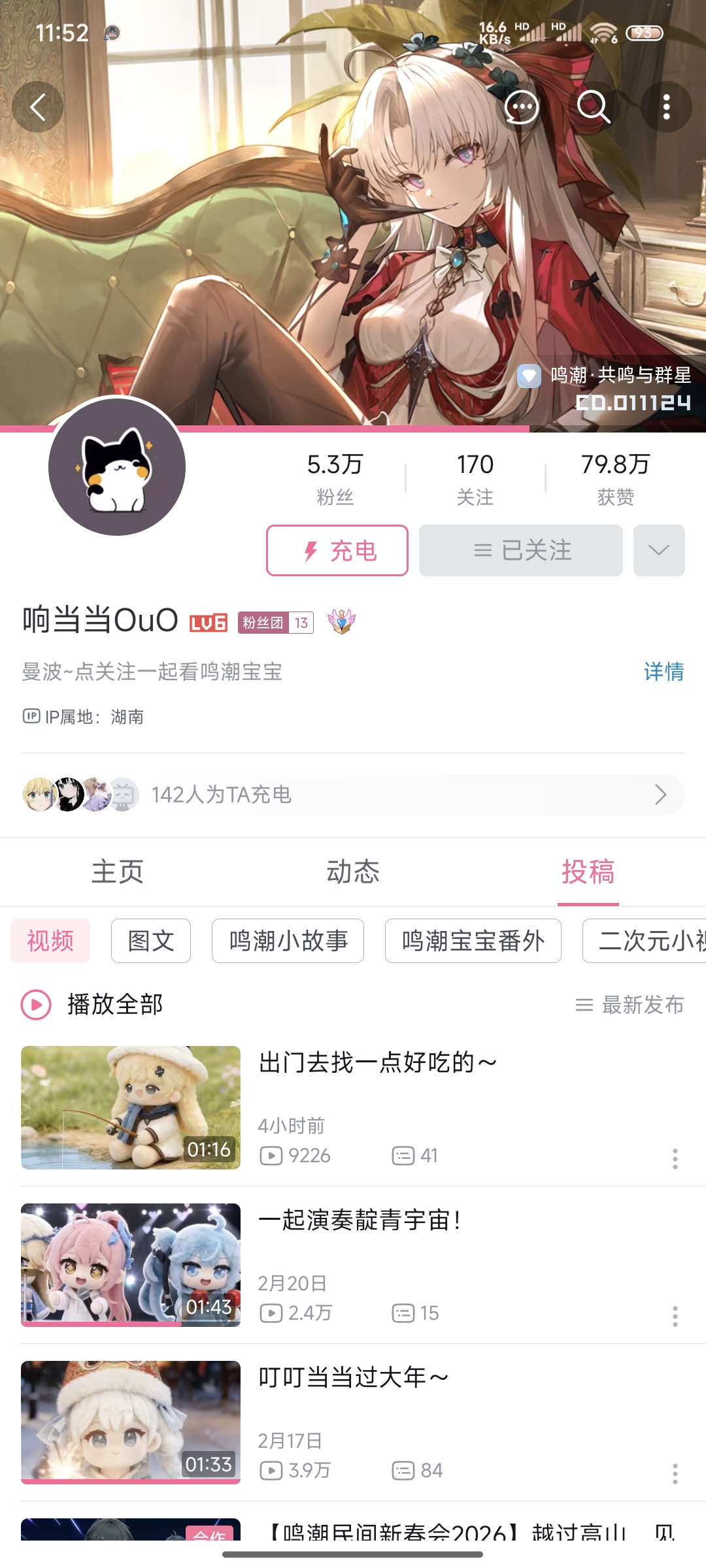
Task: Tap the 充电 charge button
Action: [x=337, y=551]
